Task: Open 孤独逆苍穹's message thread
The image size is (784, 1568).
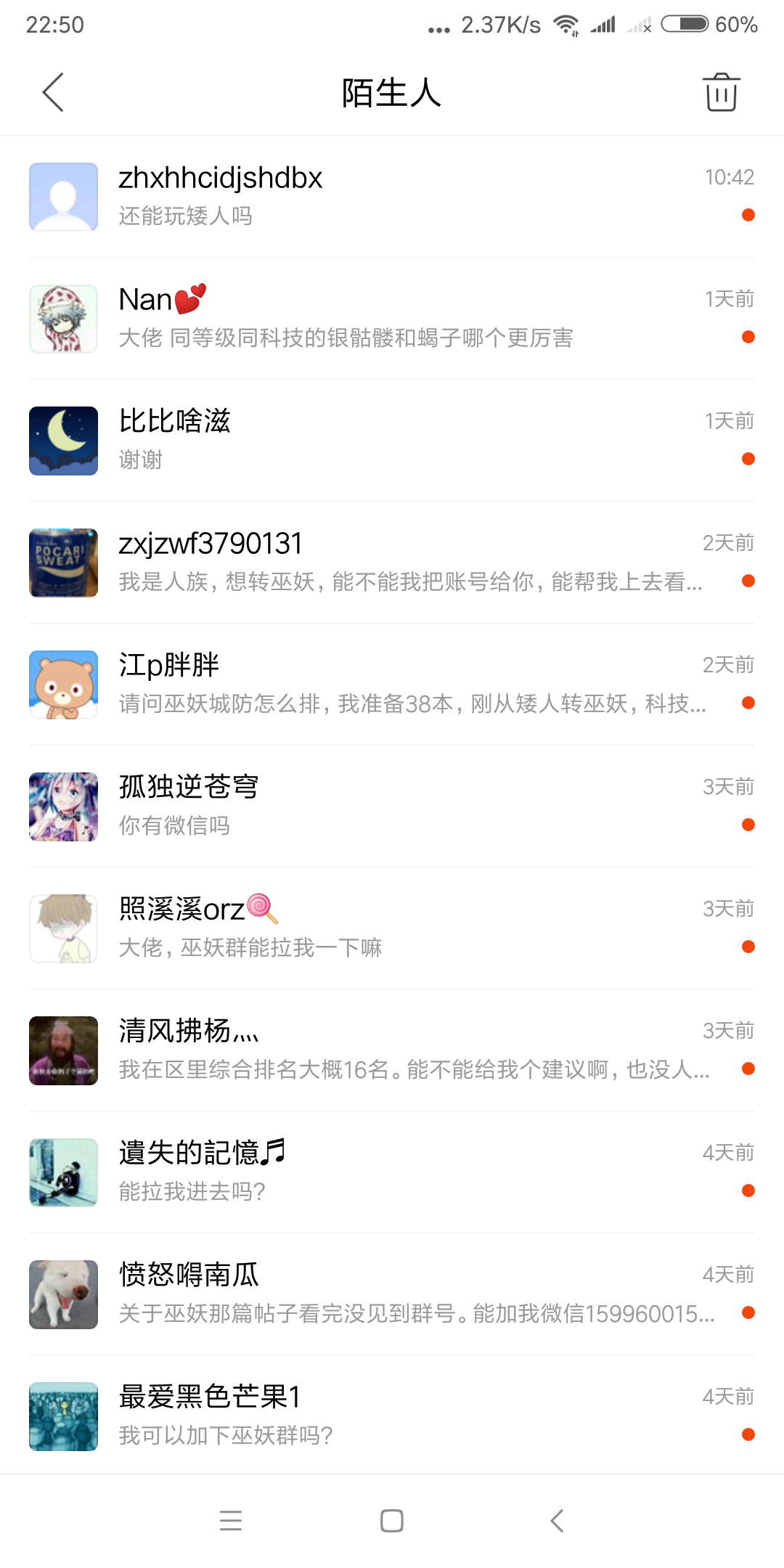Action: tap(392, 807)
